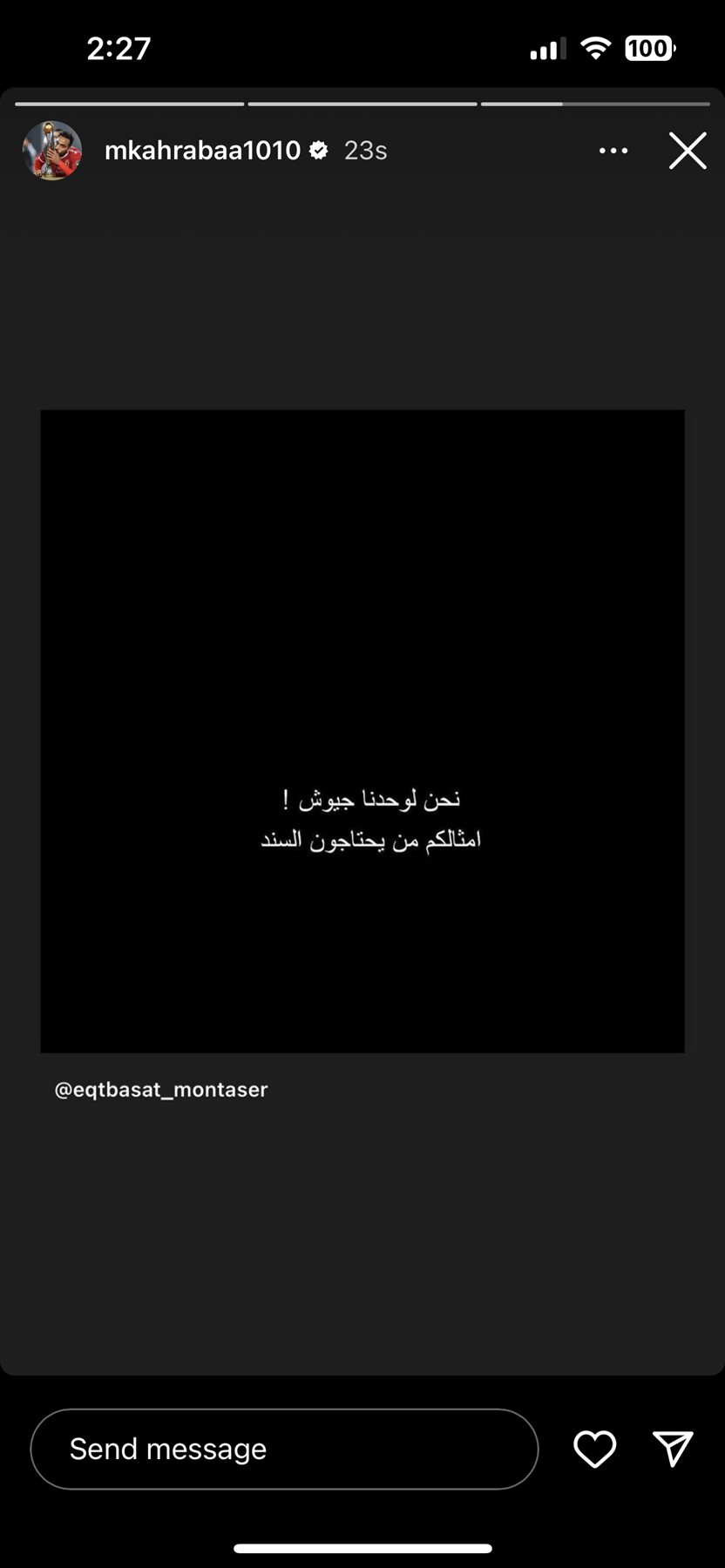Open the reshared post by eqtbasat_montaser
The width and height of the screenshot is (725, 1568).
(362, 732)
